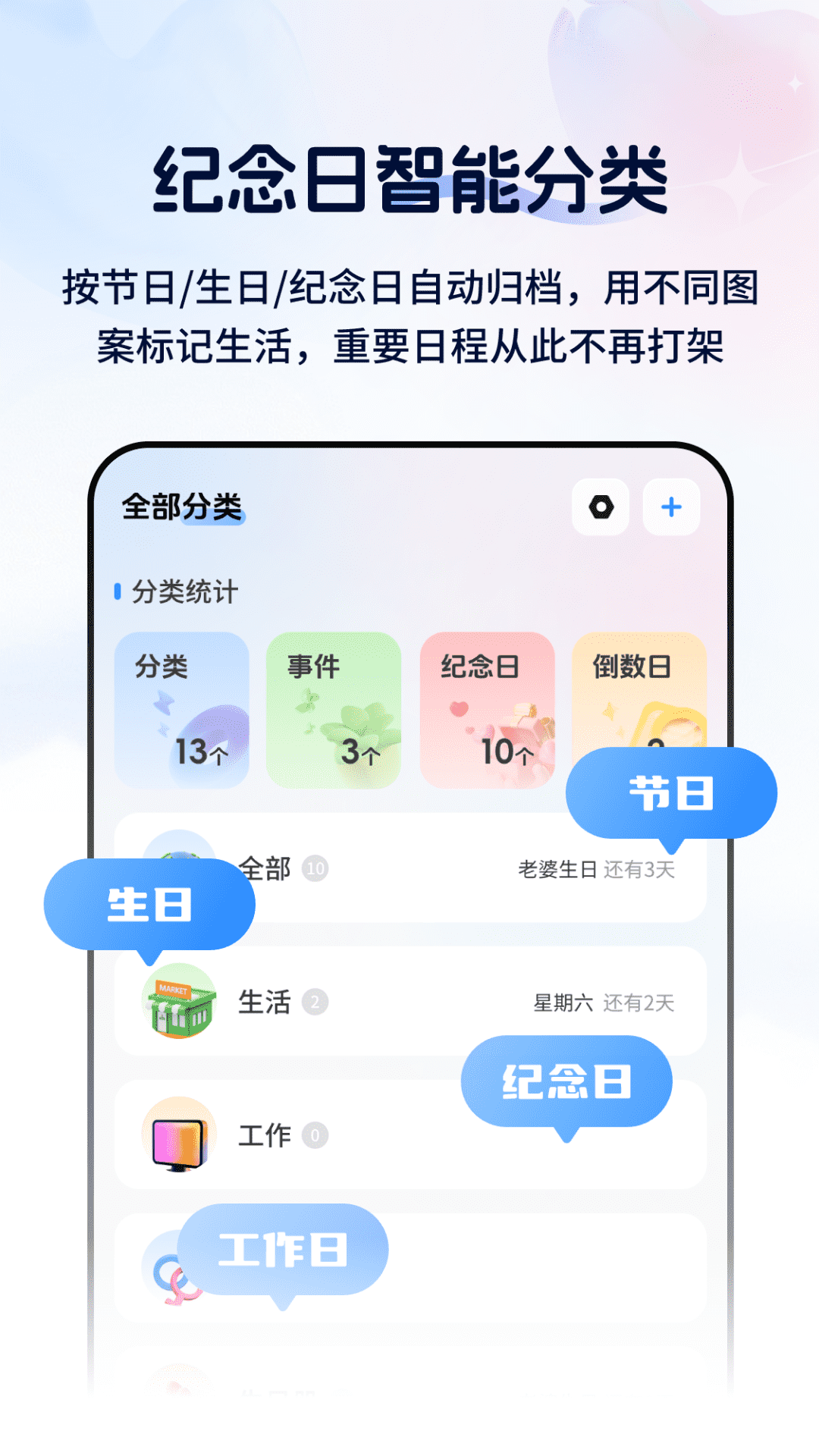Viewport: 819px width, 1456px height.
Task: Tap the 生日 bubble label
Action: [149, 904]
